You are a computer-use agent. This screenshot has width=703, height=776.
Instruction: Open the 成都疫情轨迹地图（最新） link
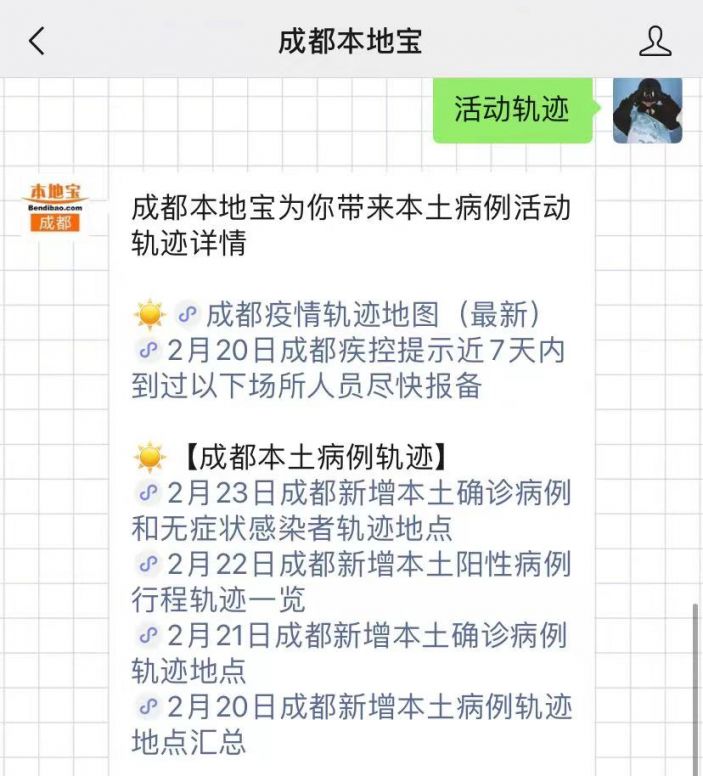coord(372,315)
